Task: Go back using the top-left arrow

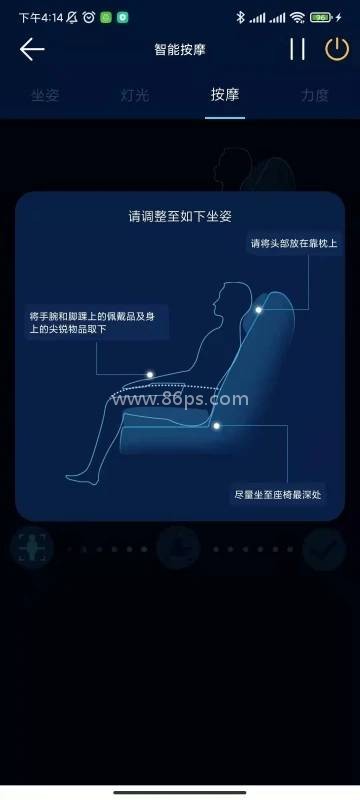Action: click(32, 49)
